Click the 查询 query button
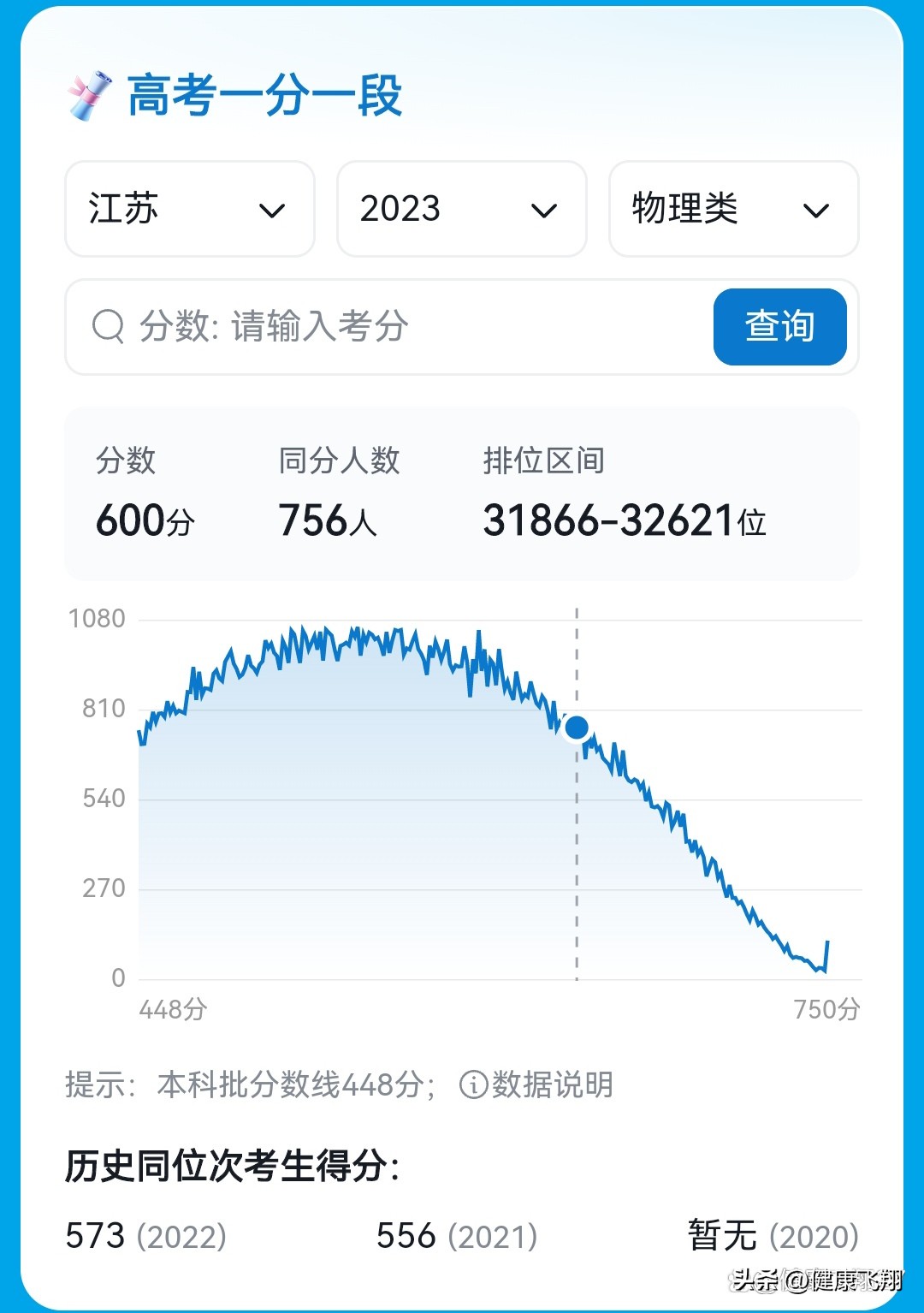 [x=779, y=326]
